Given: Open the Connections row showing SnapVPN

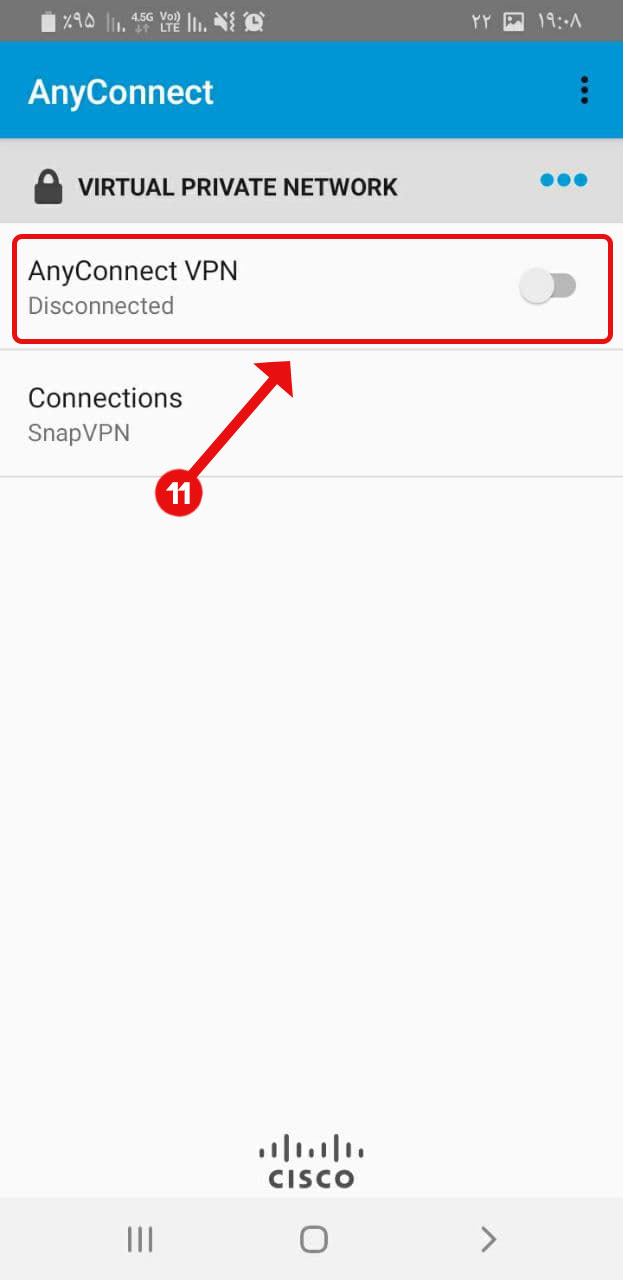Looking at the screenshot, I should [311, 414].
